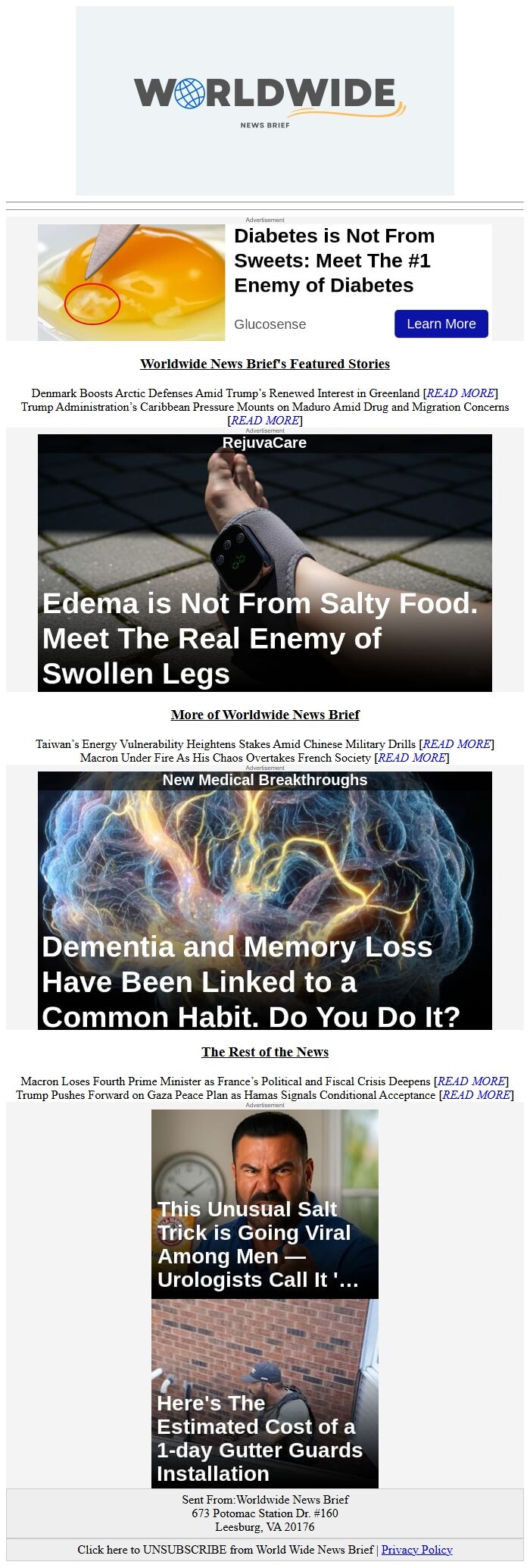Tap Learn More on the Glucosense ad

441,324
